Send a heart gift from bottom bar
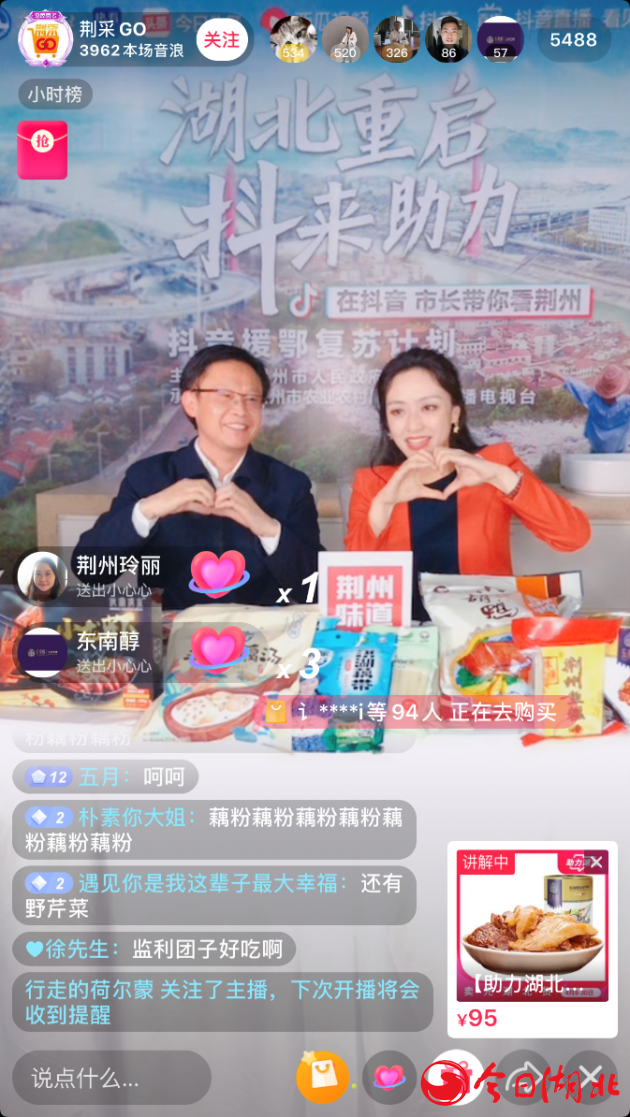The width and height of the screenshot is (630, 1117). 388,1077
